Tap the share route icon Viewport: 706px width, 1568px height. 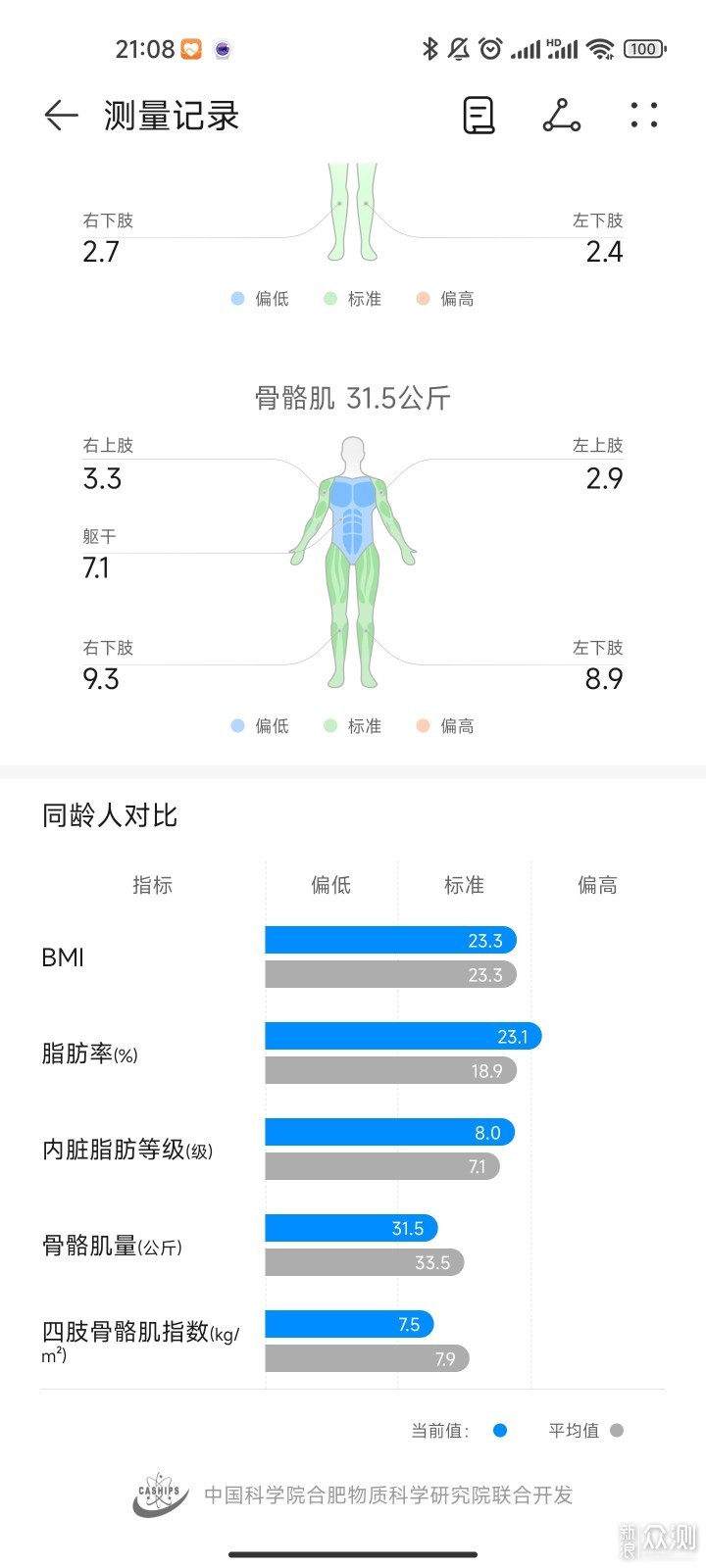(x=562, y=116)
